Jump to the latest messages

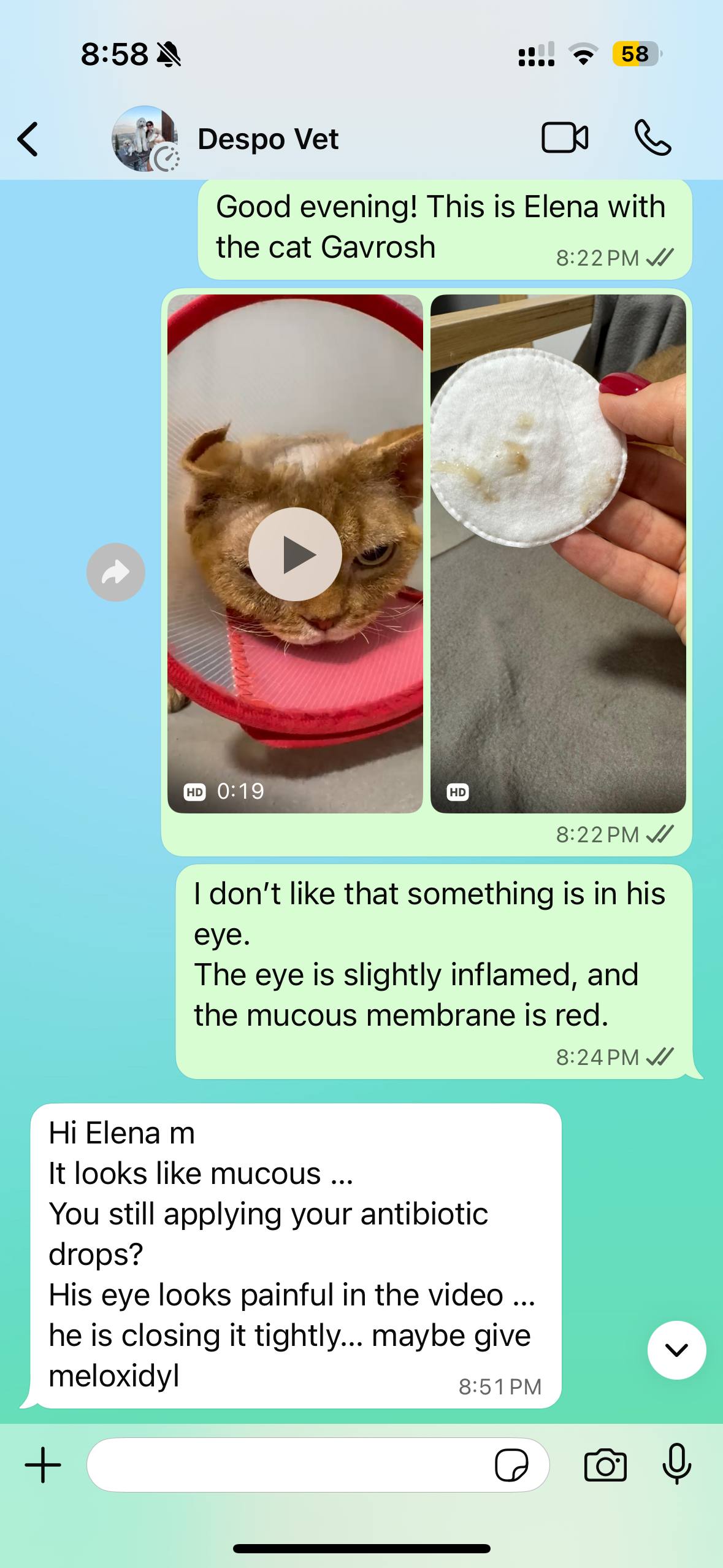point(676,1350)
